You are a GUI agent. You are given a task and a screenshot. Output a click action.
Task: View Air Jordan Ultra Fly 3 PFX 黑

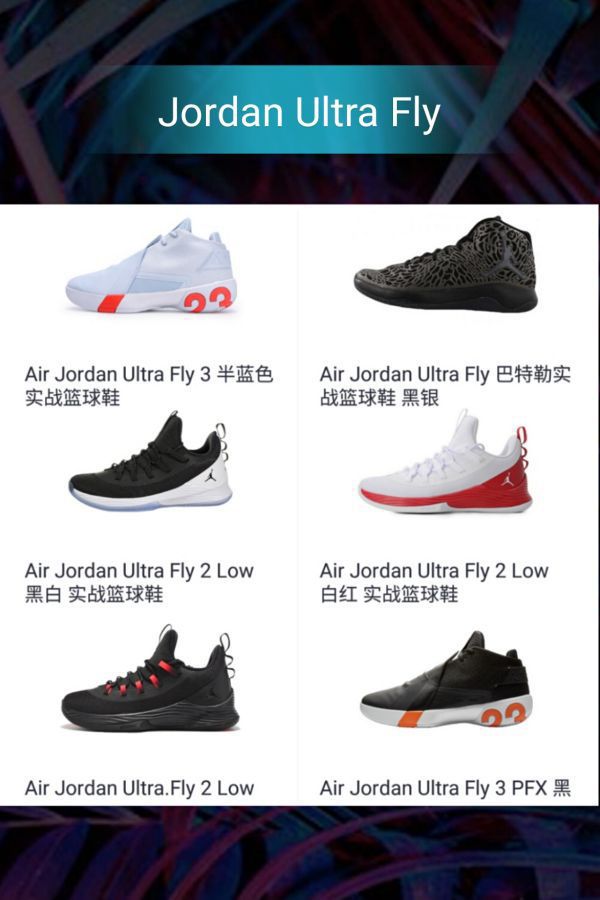(x=446, y=680)
